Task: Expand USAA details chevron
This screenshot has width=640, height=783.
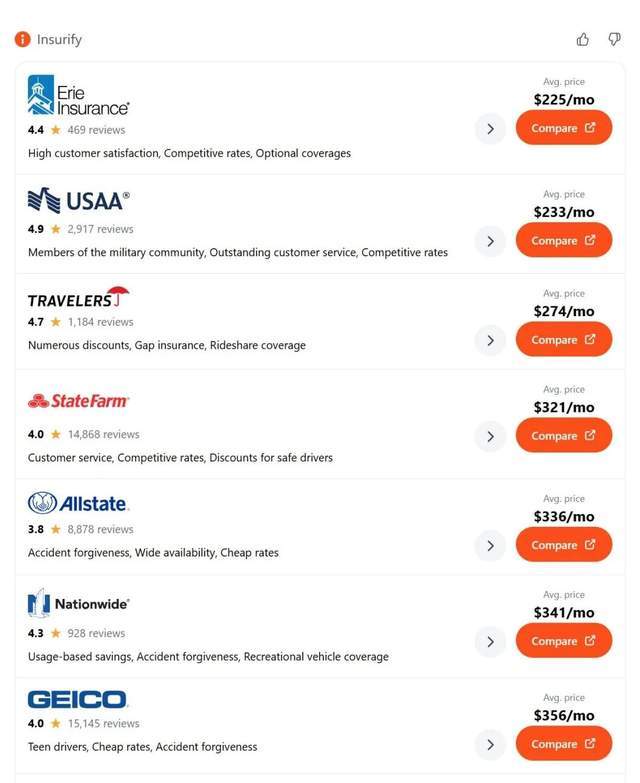Action: click(490, 241)
